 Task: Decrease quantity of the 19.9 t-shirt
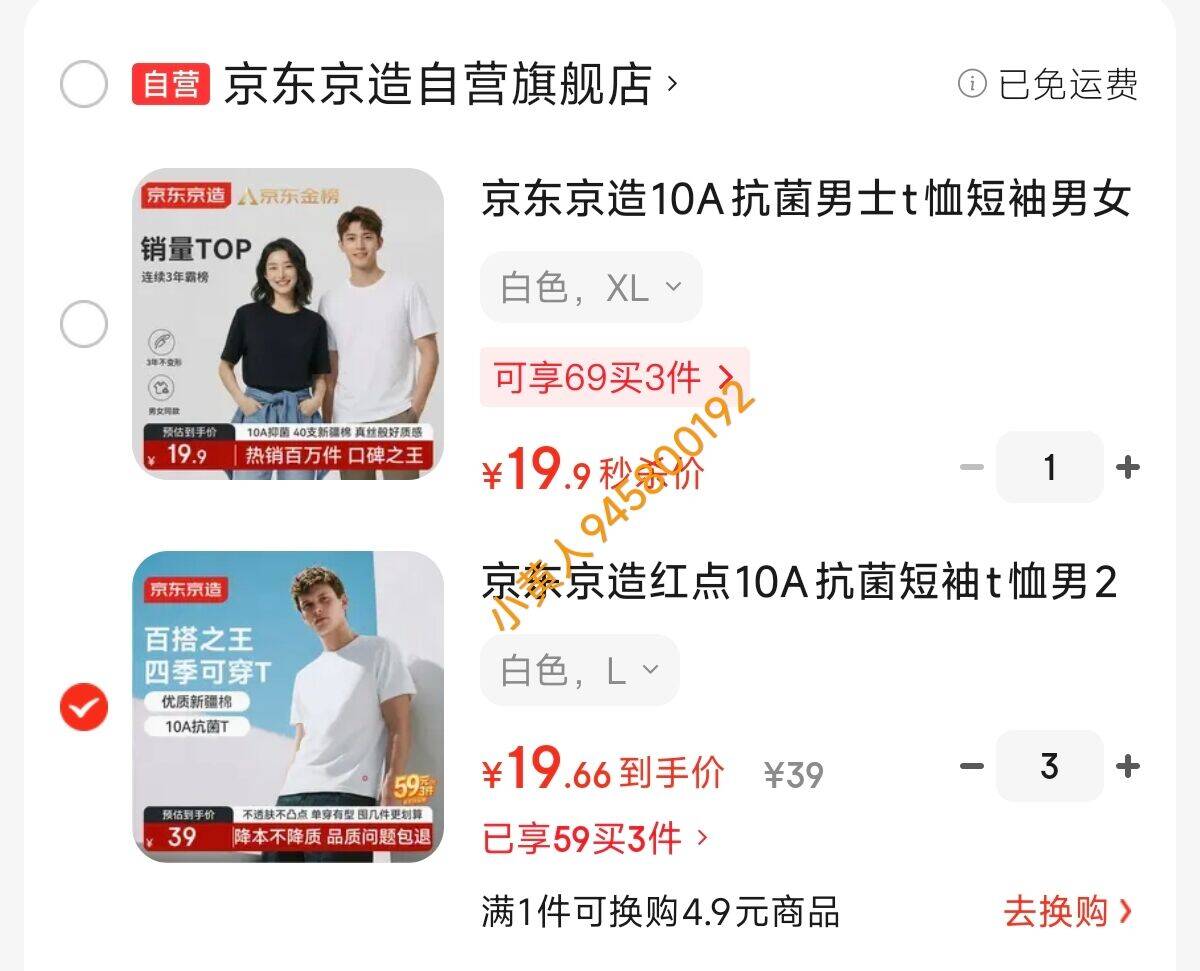[972, 467]
